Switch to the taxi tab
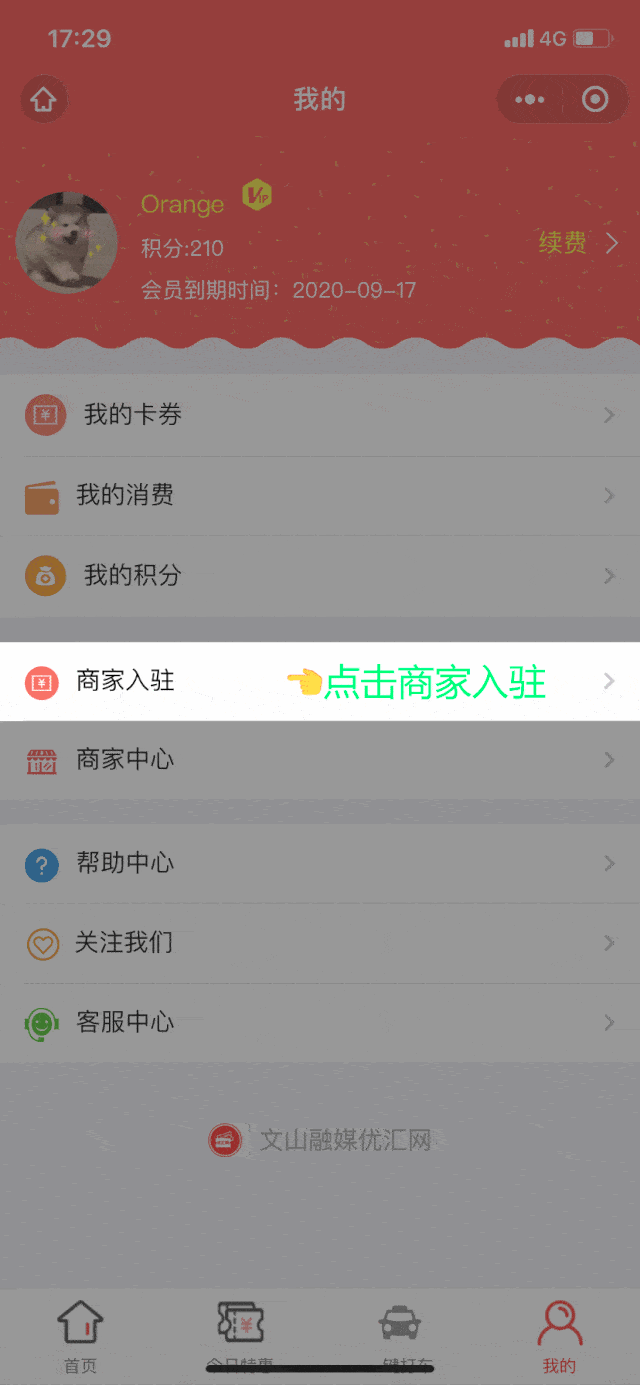Viewport: 640px width, 1385px height. pyautogui.click(x=400, y=1335)
